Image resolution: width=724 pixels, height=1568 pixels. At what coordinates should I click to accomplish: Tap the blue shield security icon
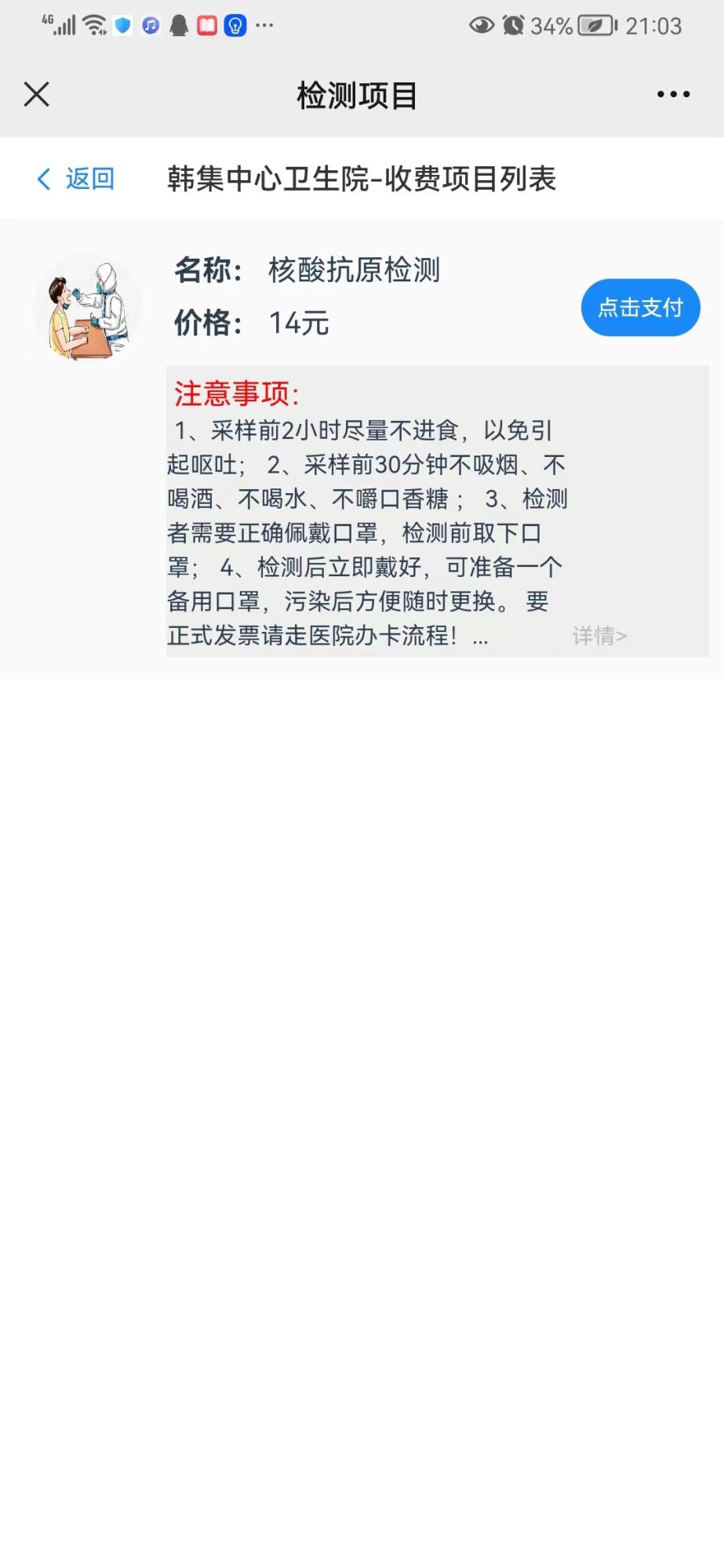pyautogui.click(x=122, y=26)
